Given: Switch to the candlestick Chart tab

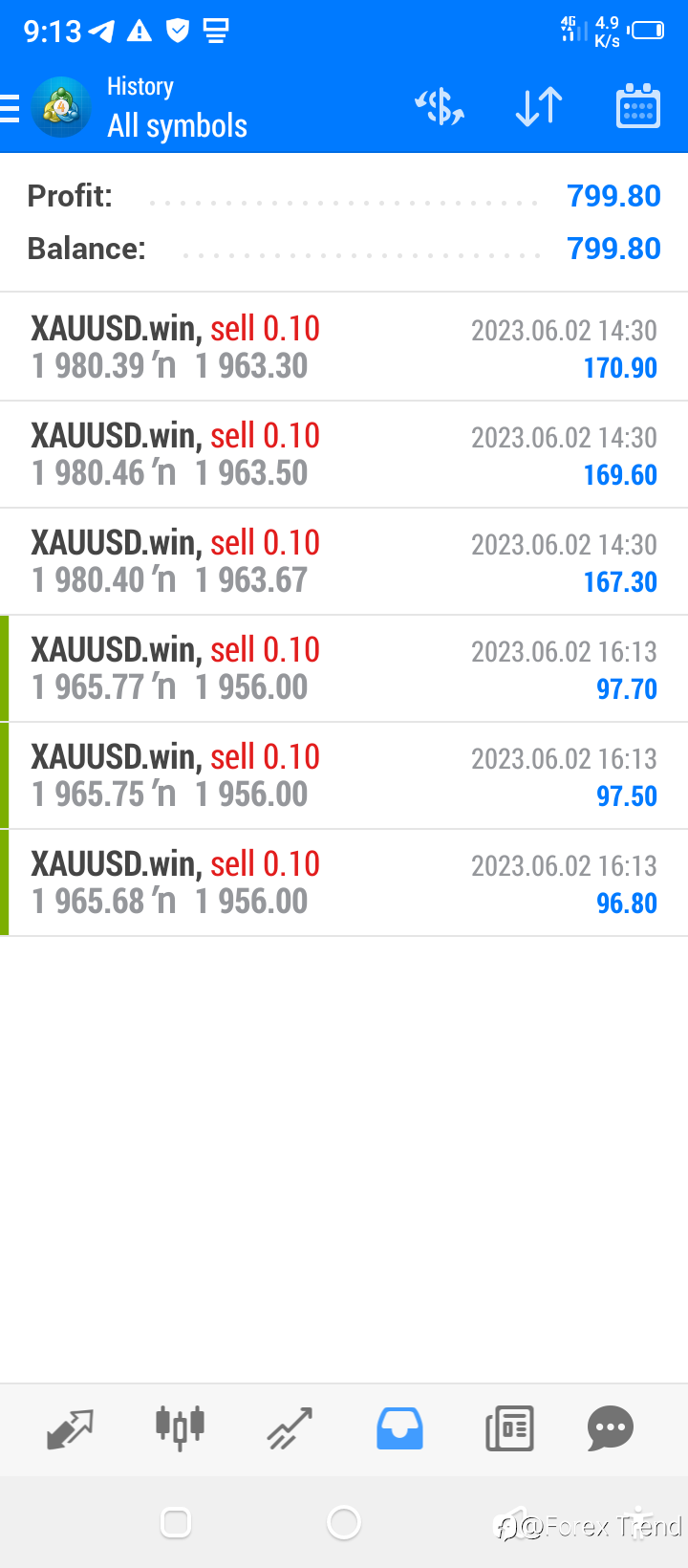Looking at the screenshot, I should tap(180, 1428).
